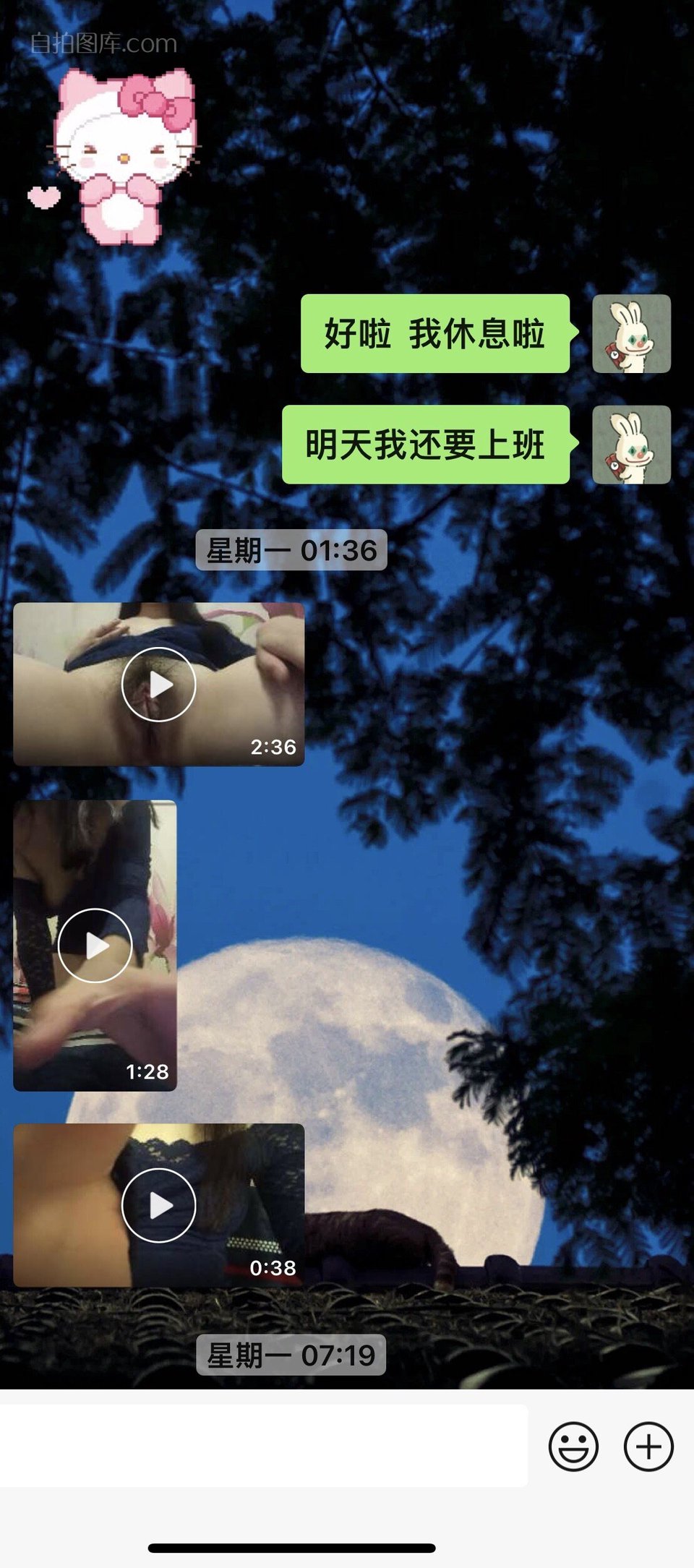Viewport: 694px width, 1568px height.
Task: Play the 0:38 video message
Action: click(x=158, y=1205)
